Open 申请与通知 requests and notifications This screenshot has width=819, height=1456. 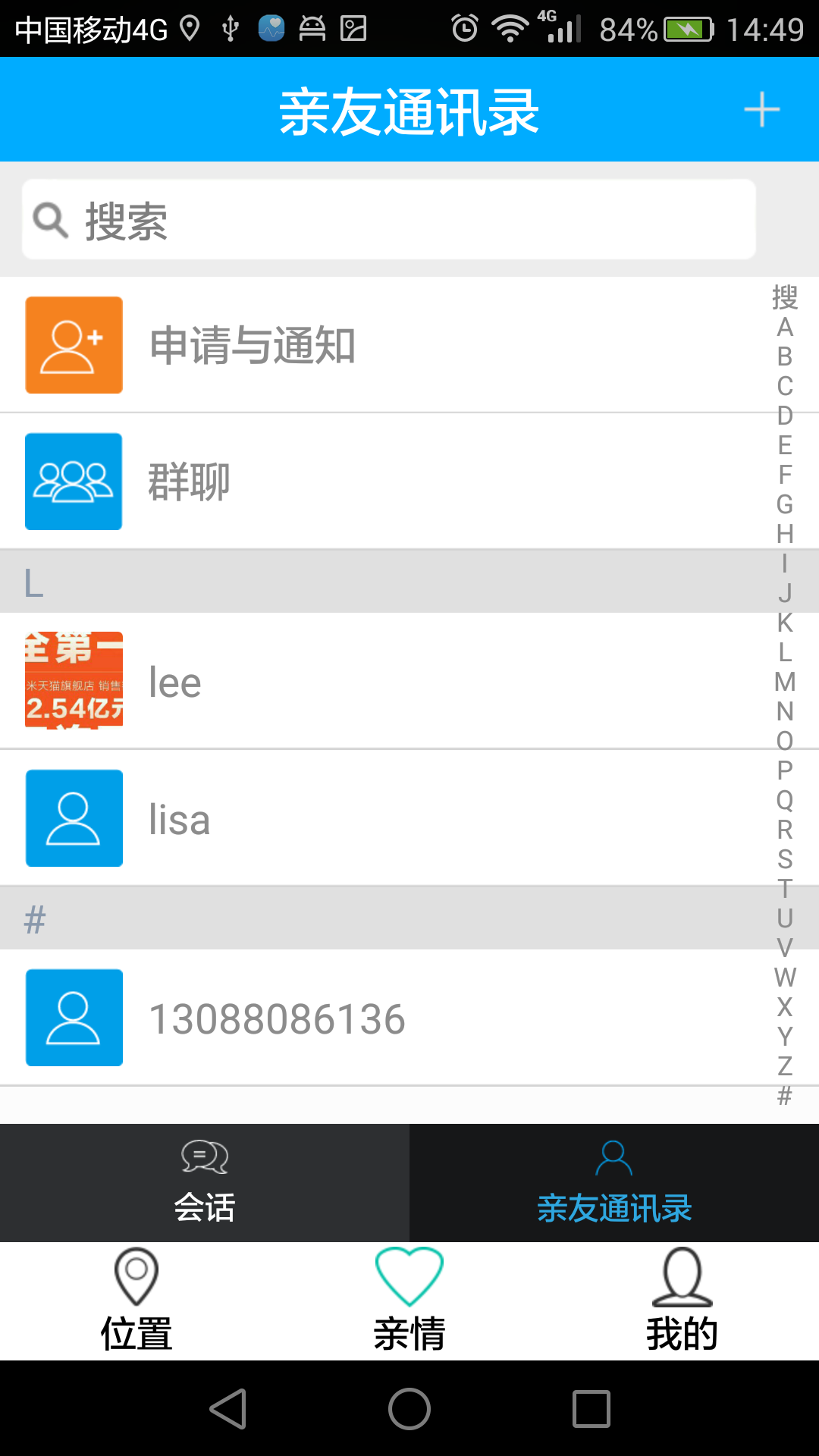(x=379, y=345)
